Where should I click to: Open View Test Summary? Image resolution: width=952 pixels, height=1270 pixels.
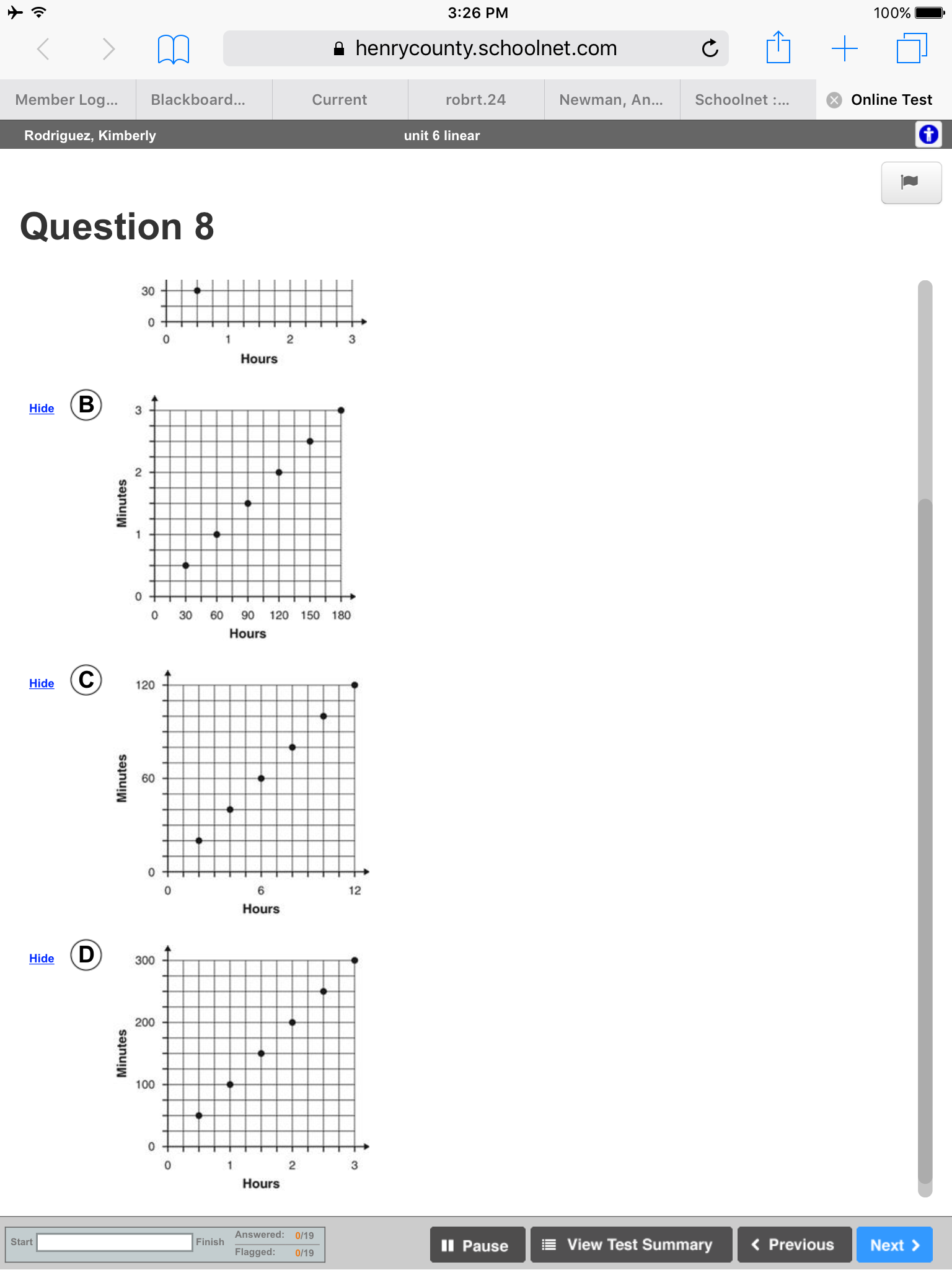click(631, 1245)
